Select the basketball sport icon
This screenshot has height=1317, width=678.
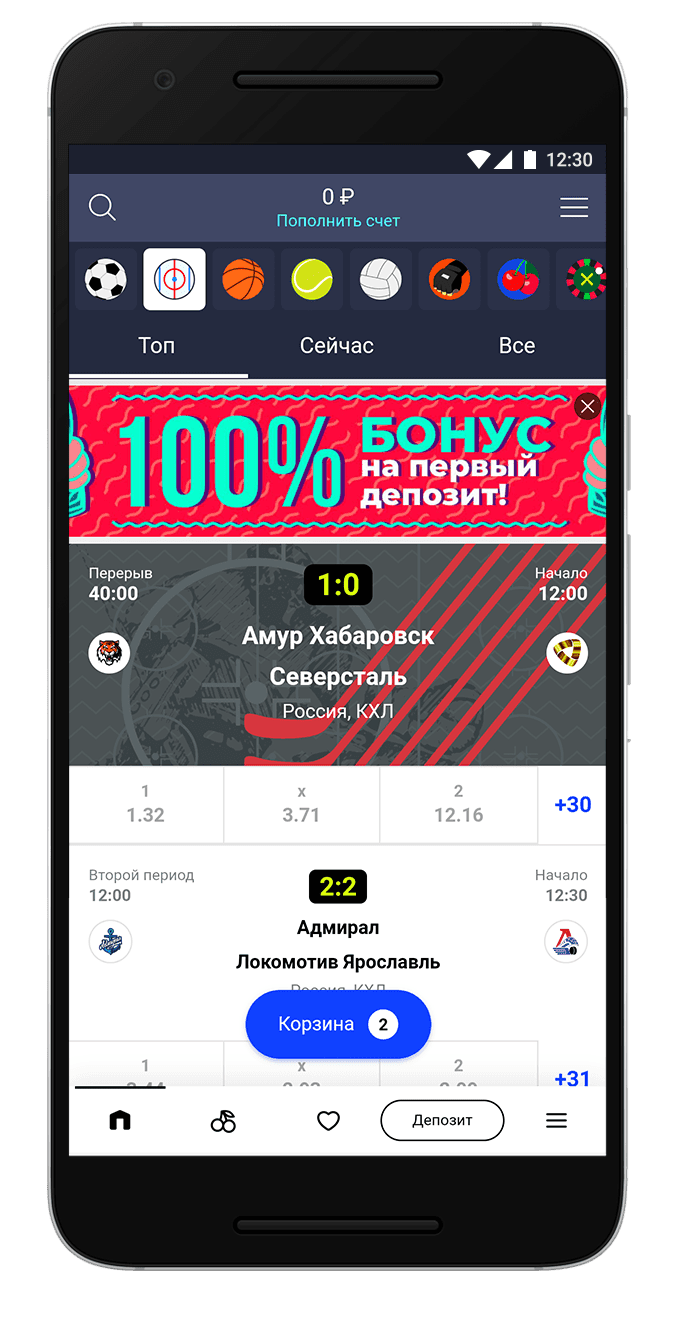(x=243, y=279)
